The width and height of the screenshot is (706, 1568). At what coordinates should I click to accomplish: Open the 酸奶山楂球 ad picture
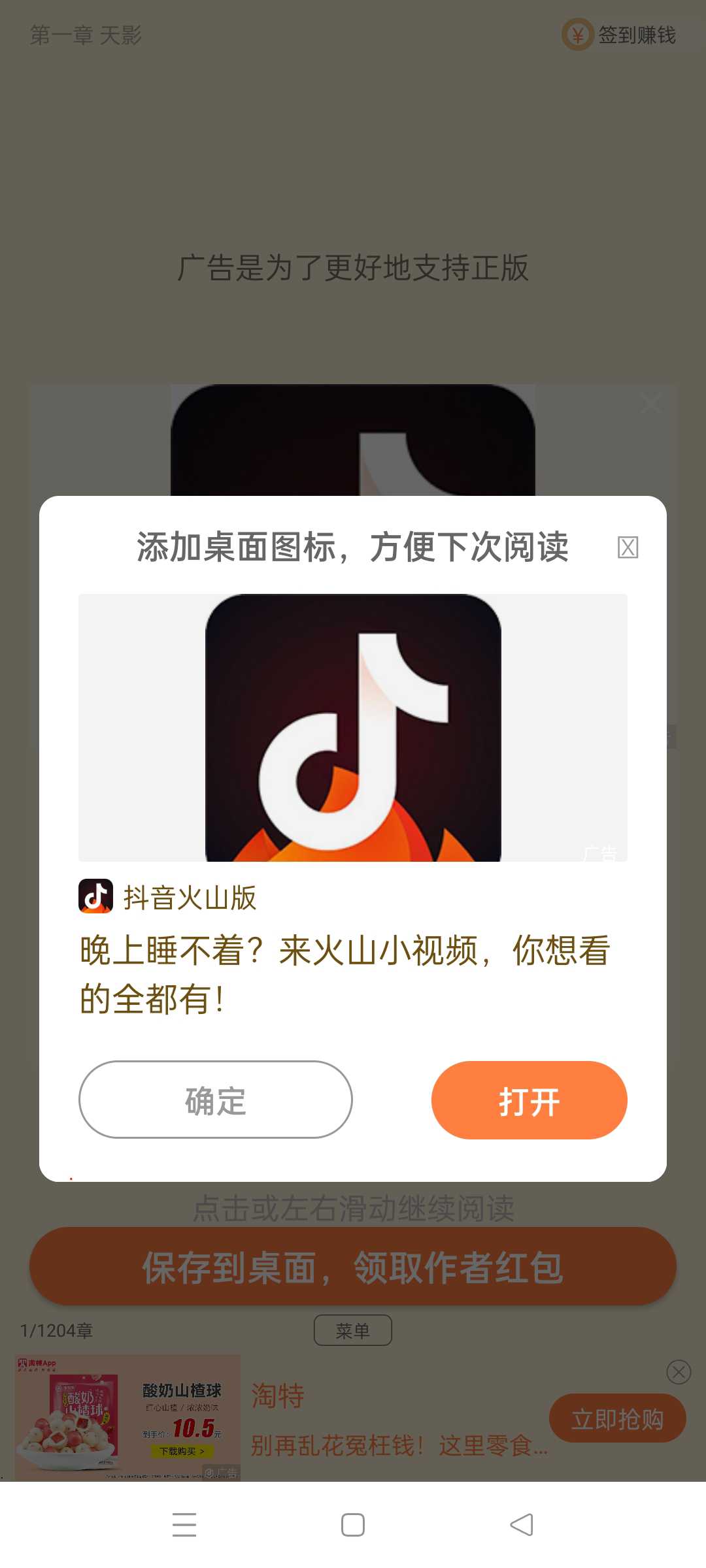pyautogui.click(x=128, y=1418)
